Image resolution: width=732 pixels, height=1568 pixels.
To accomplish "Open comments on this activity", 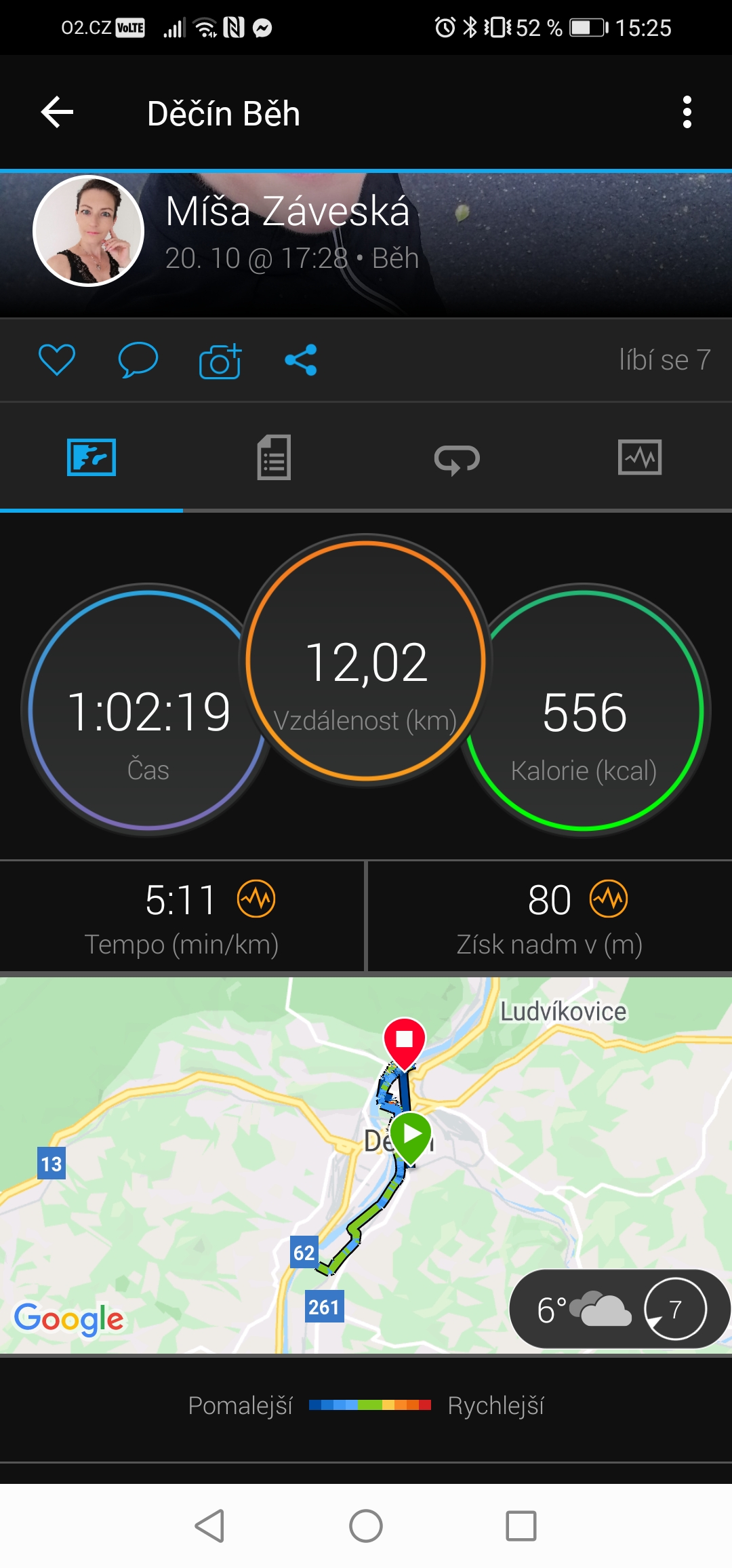I will (x=138, y=359).
